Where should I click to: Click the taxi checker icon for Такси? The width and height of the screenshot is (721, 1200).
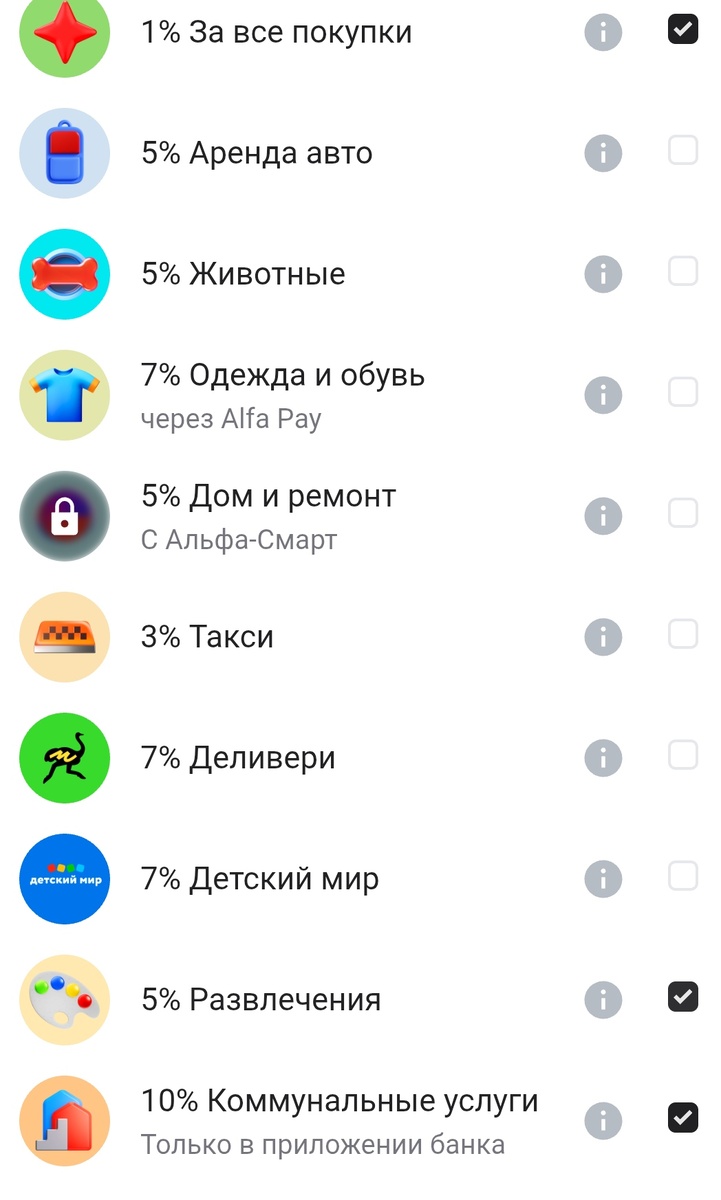(64, 636)
